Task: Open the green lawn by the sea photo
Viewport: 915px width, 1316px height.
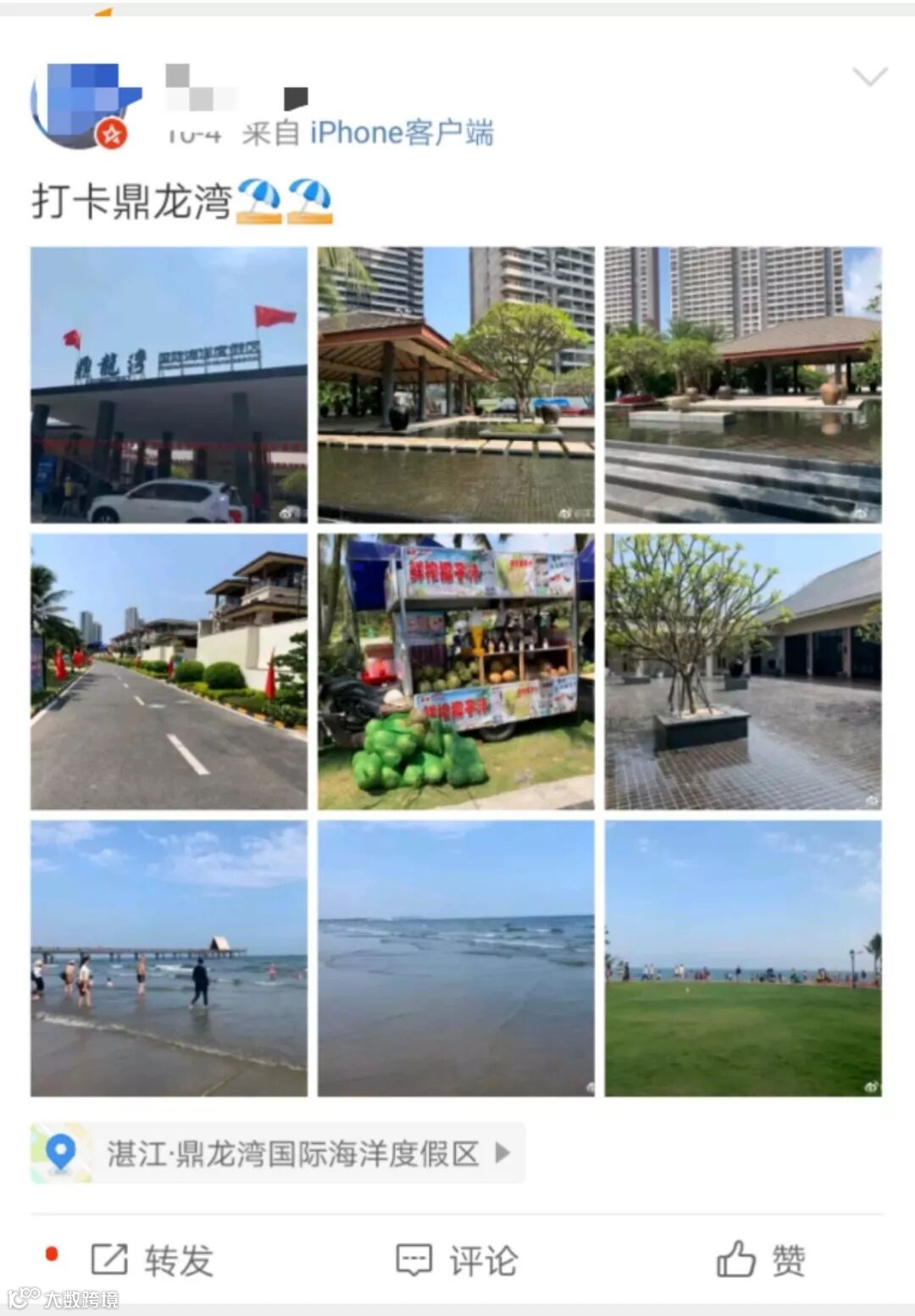Action: click(743, 958)
